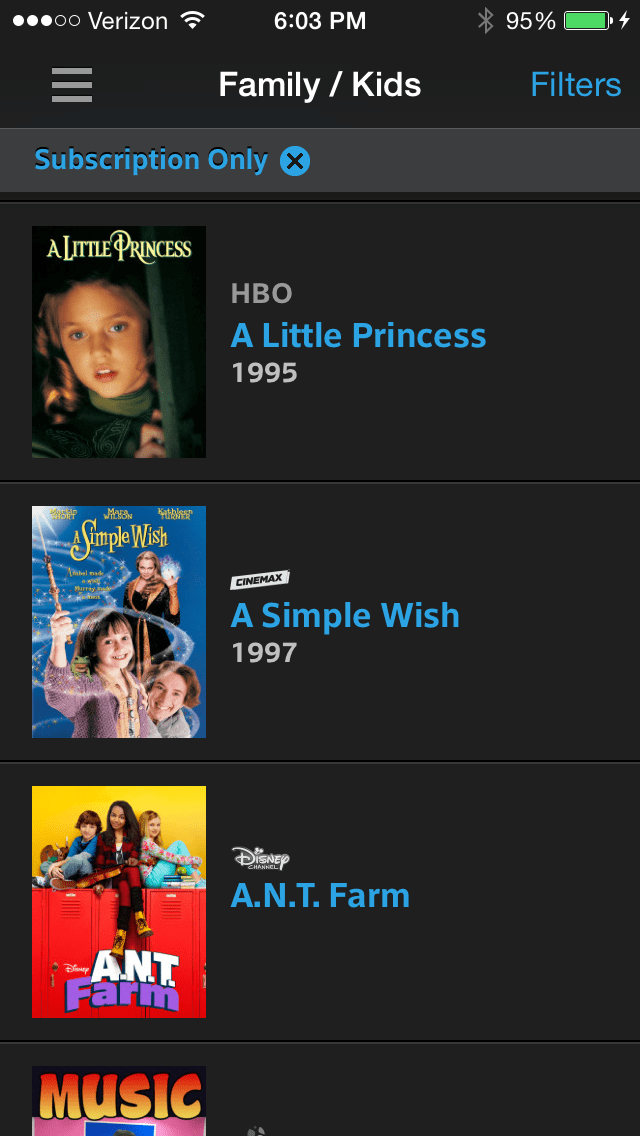Open the Filters options

point(575,85)
